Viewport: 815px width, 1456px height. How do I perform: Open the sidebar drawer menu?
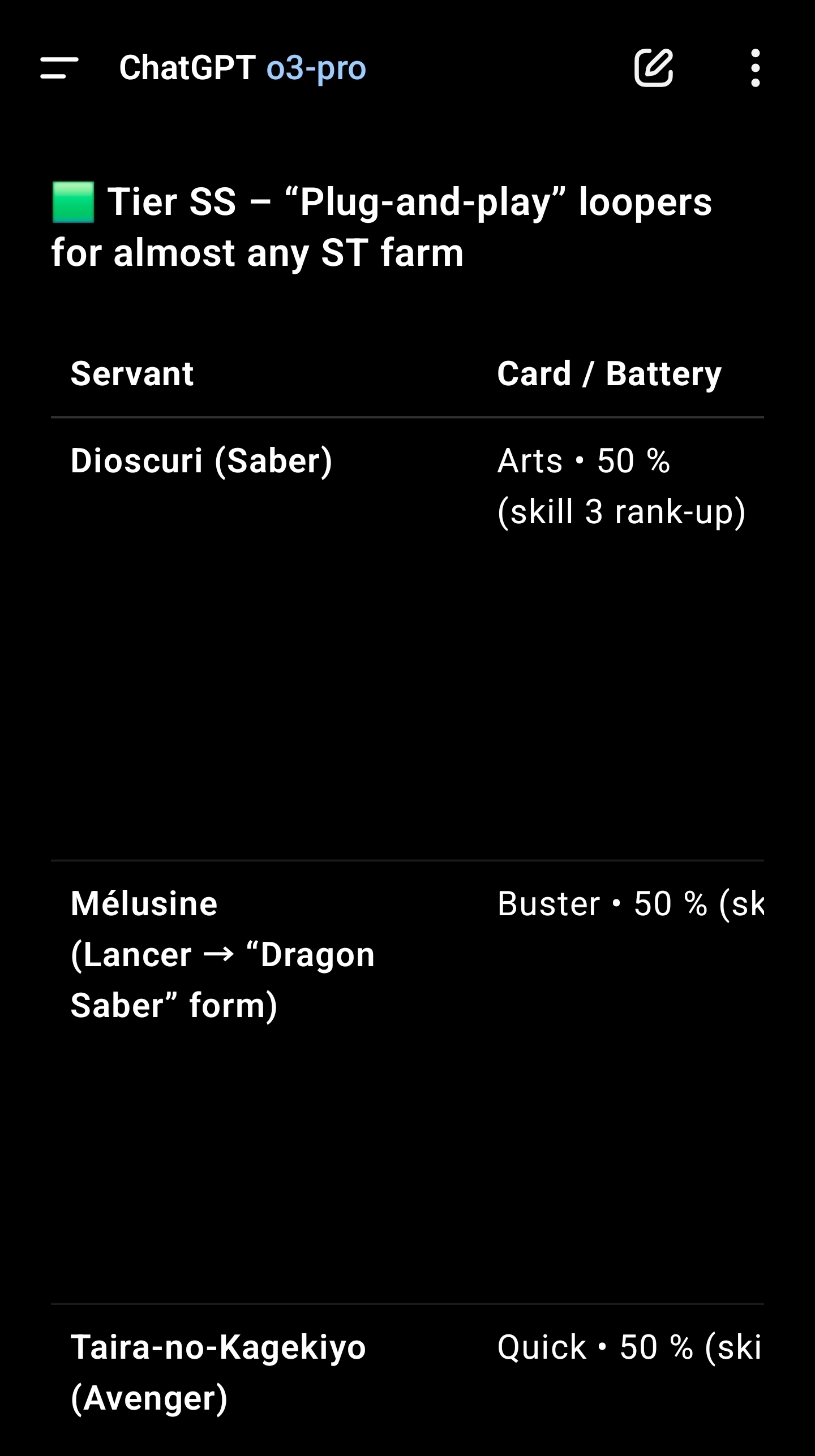(59, 68)
